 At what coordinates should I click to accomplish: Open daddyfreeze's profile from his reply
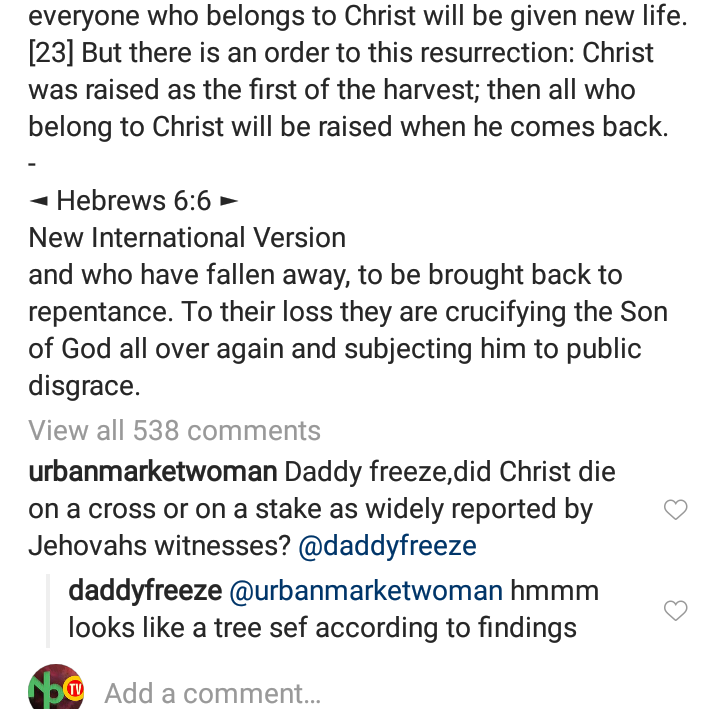pyautogui.click(x=145, y=590)
